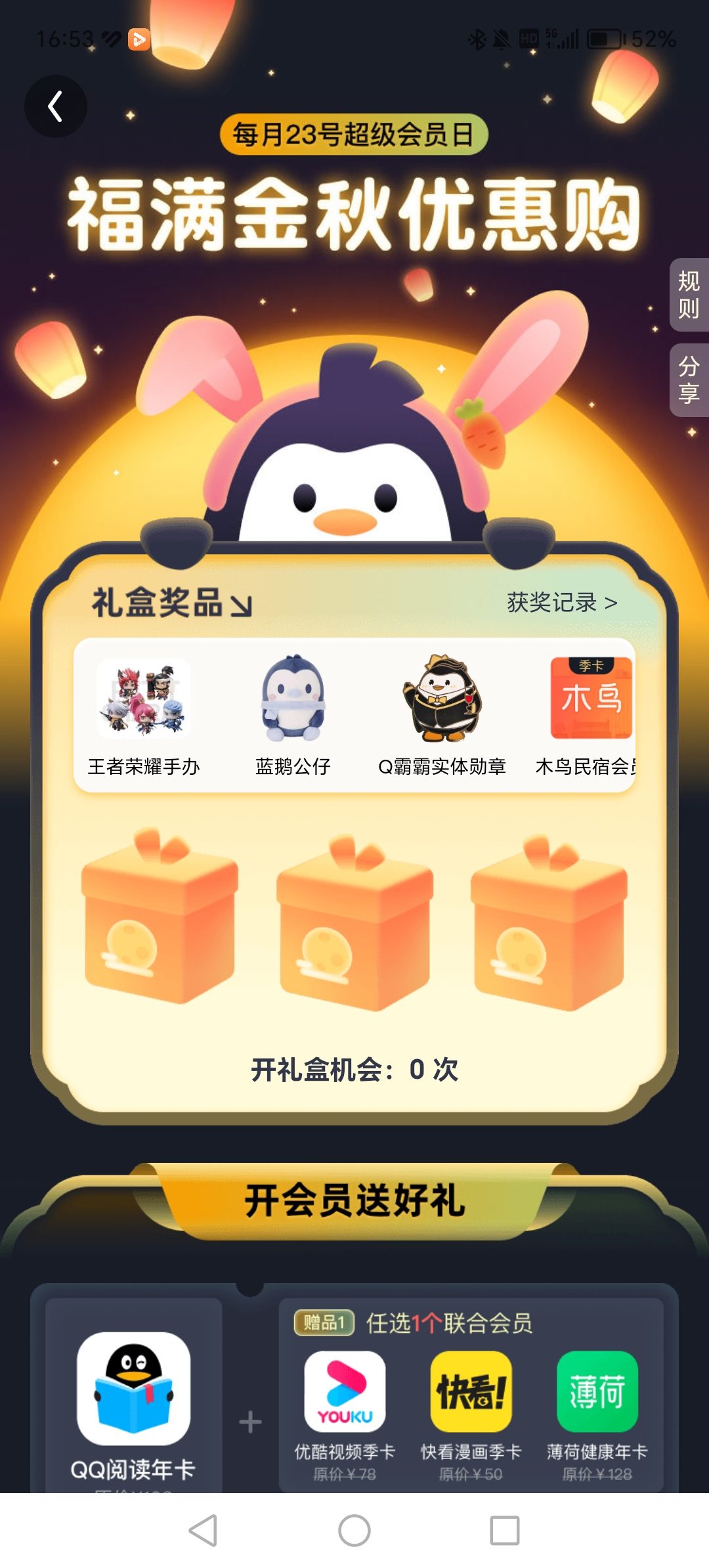
Task: Select the 木鸟民宿 season card prize
Action: click(586, 716)
